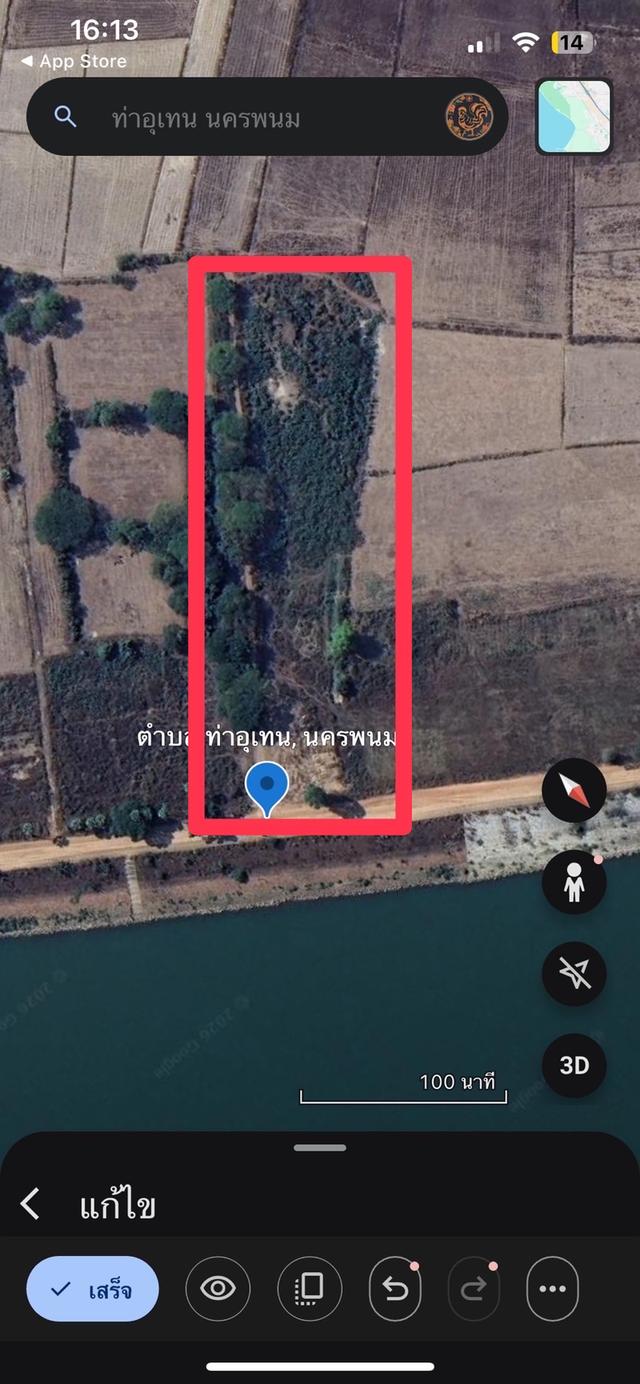Return to the App Store

74,61
